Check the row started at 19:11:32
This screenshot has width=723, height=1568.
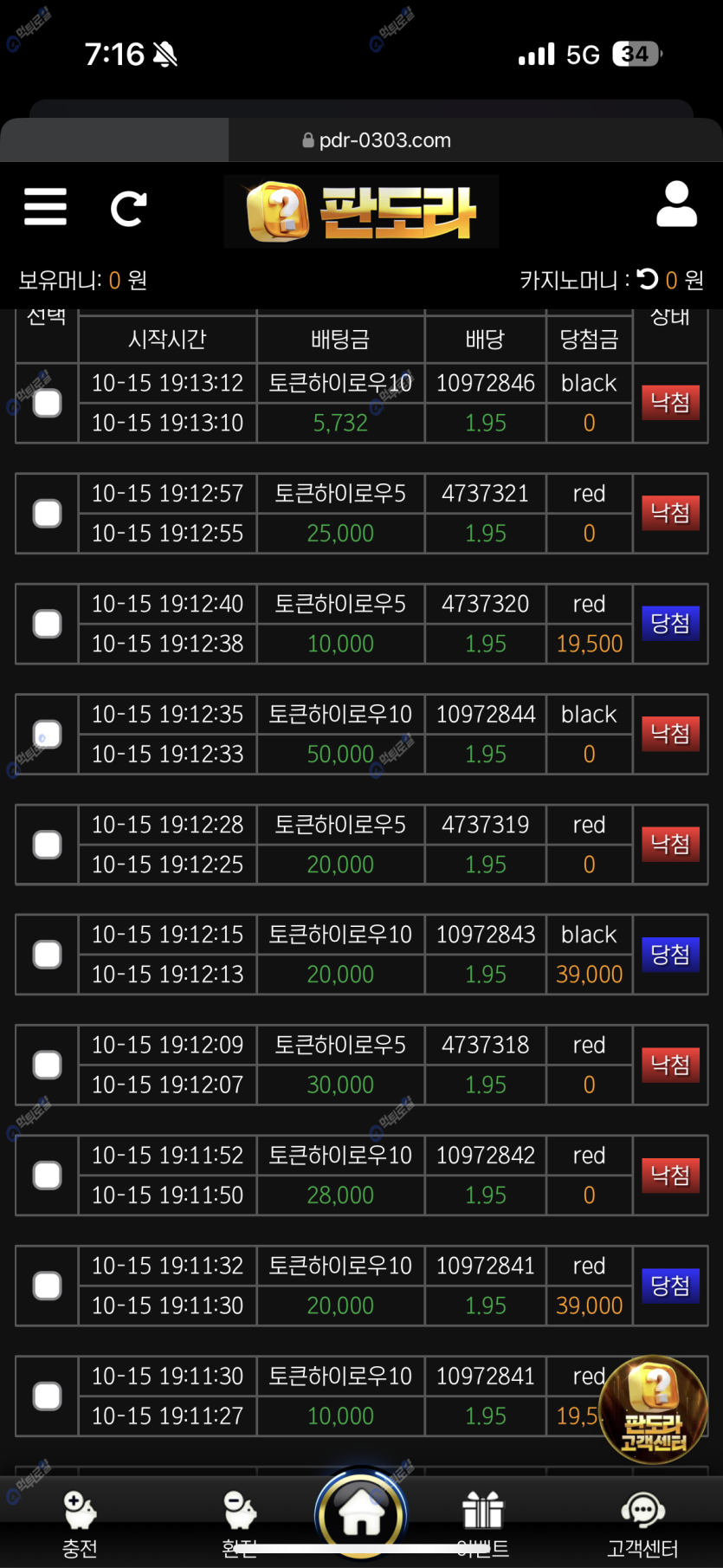48,1286
